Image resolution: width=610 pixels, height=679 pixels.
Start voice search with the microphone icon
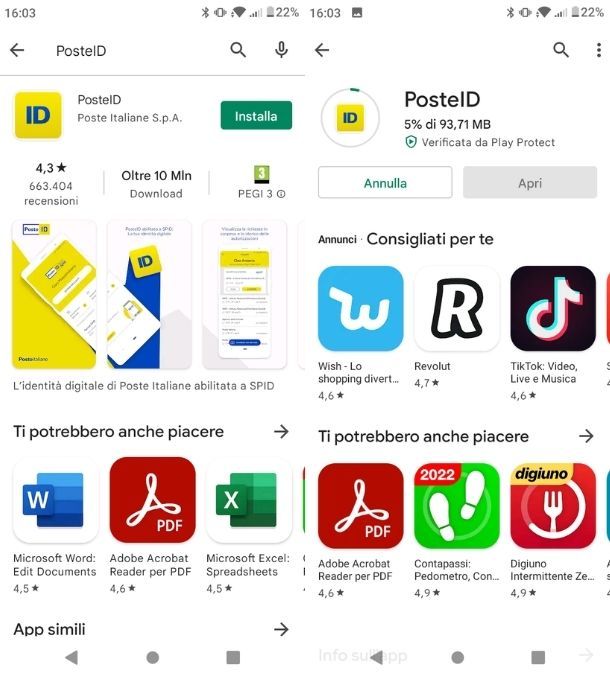pos(281,50)
